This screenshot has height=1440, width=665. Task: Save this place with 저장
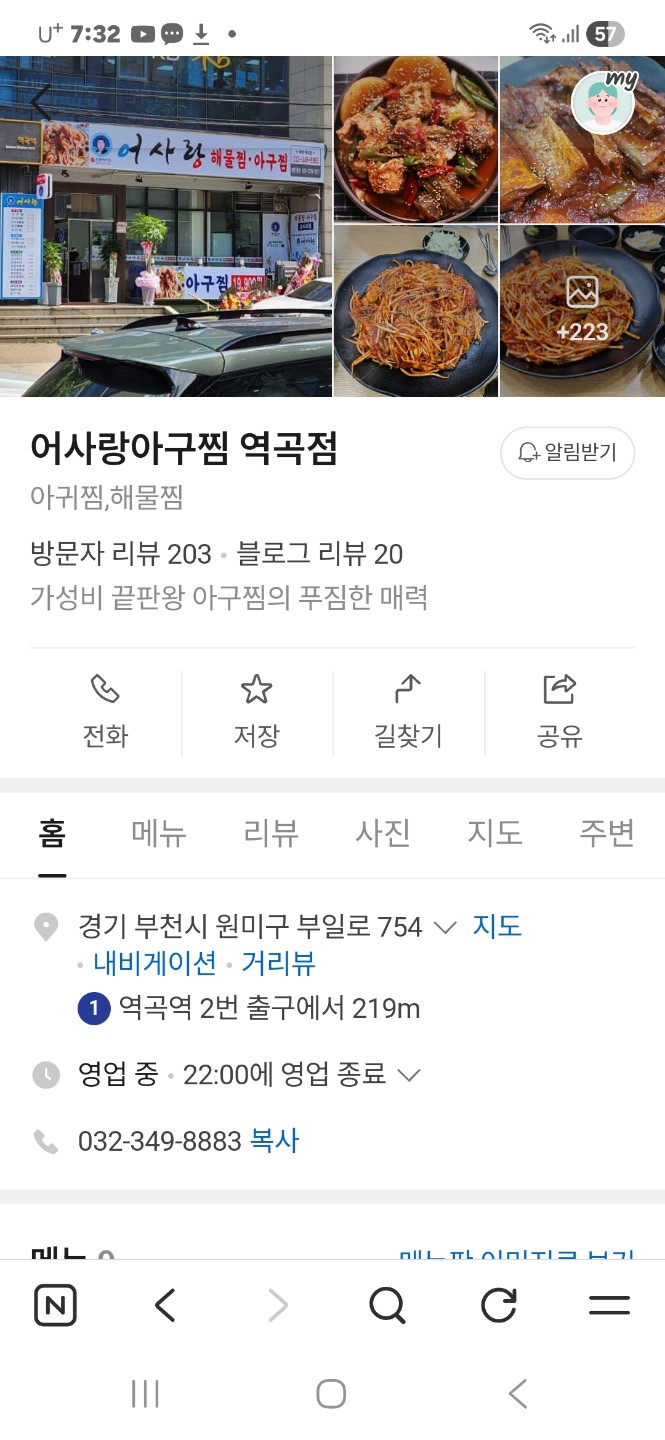(257, 712)
